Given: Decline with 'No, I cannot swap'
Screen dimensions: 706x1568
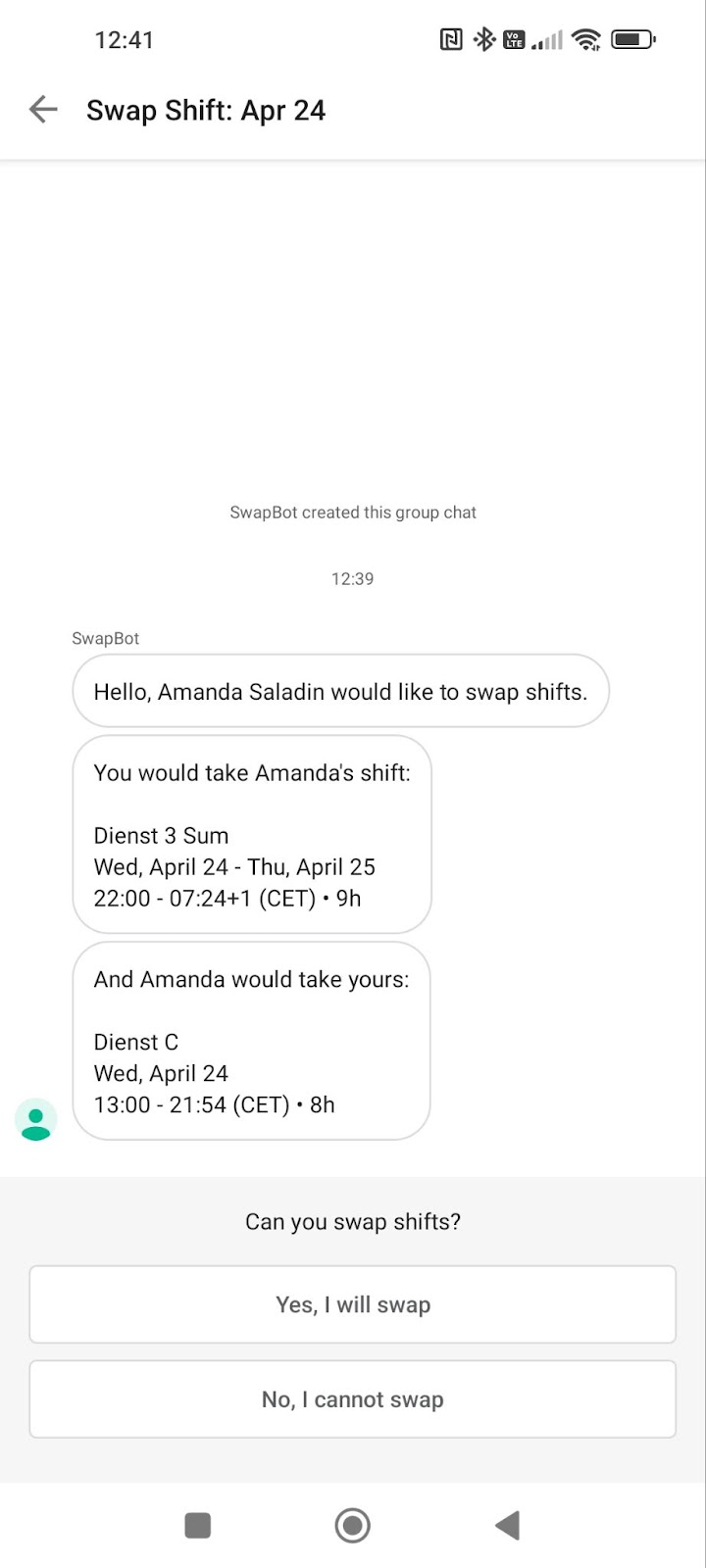Looking at the screenshot, I should (x=353, y=1399).
